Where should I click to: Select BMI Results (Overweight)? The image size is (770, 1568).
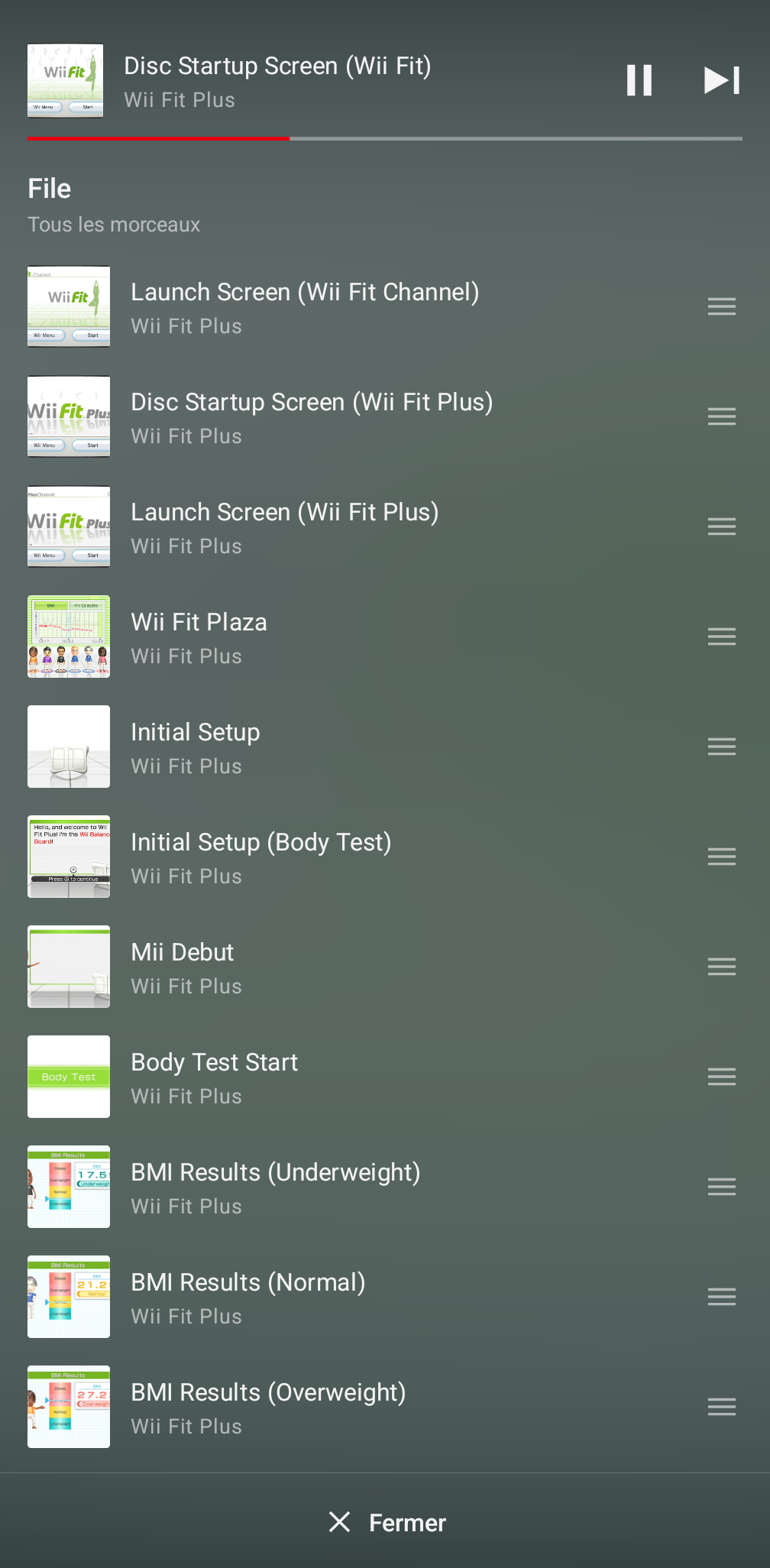[267, 1408]
